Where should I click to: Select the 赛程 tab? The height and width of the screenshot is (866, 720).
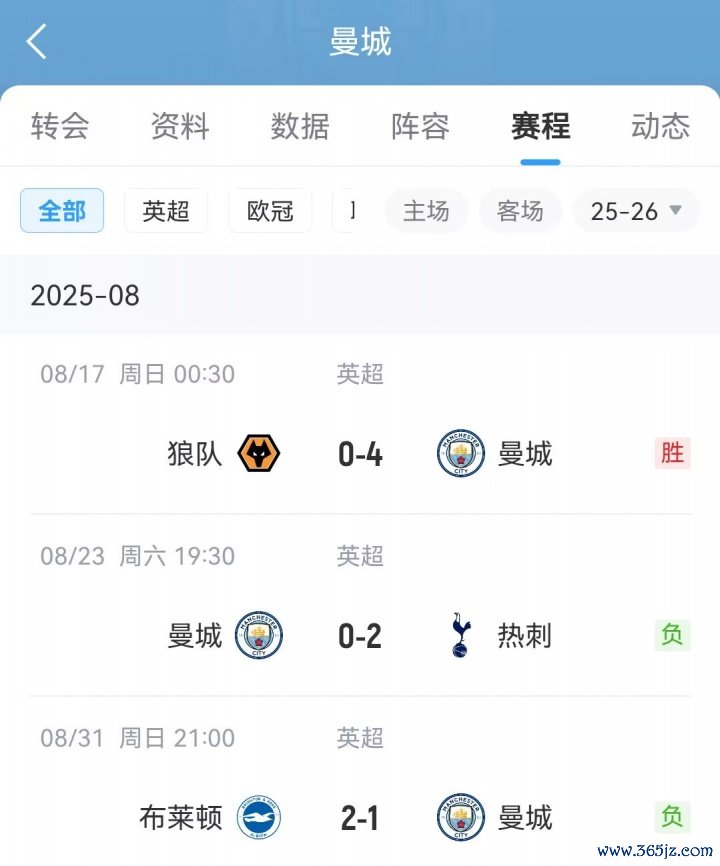(540, 126)
